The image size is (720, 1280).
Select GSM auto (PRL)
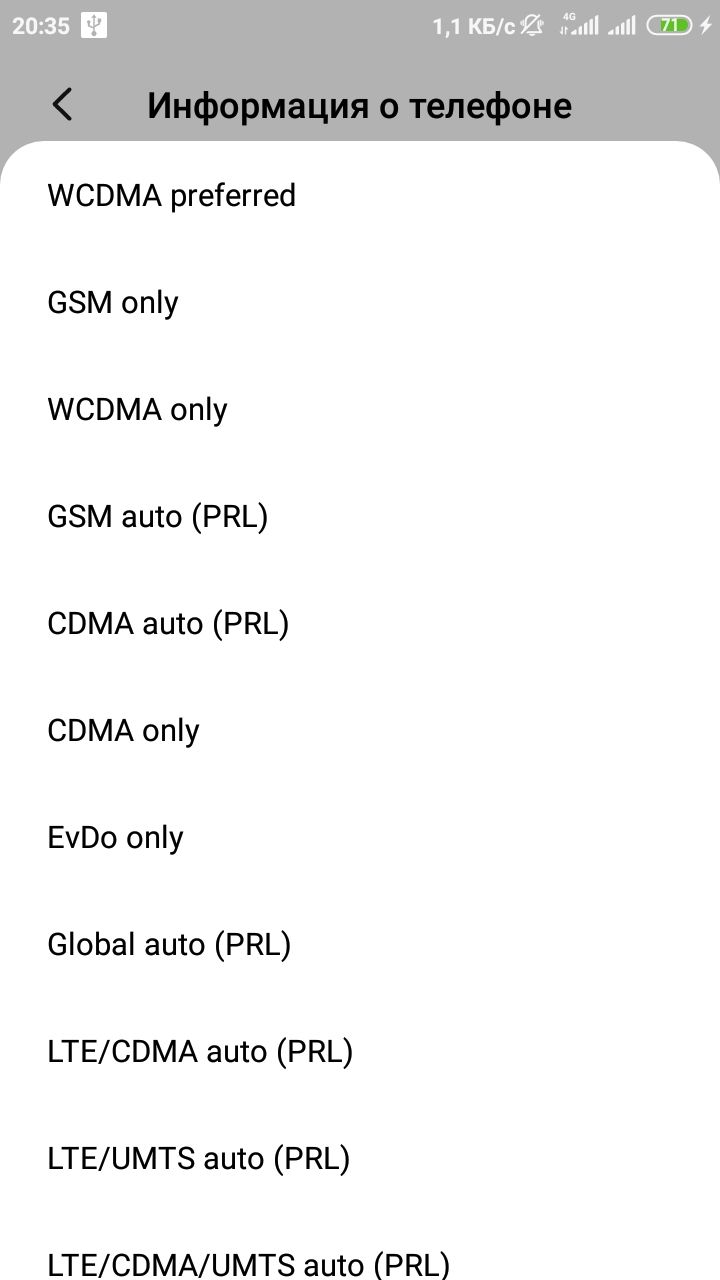tap(360, 516)
